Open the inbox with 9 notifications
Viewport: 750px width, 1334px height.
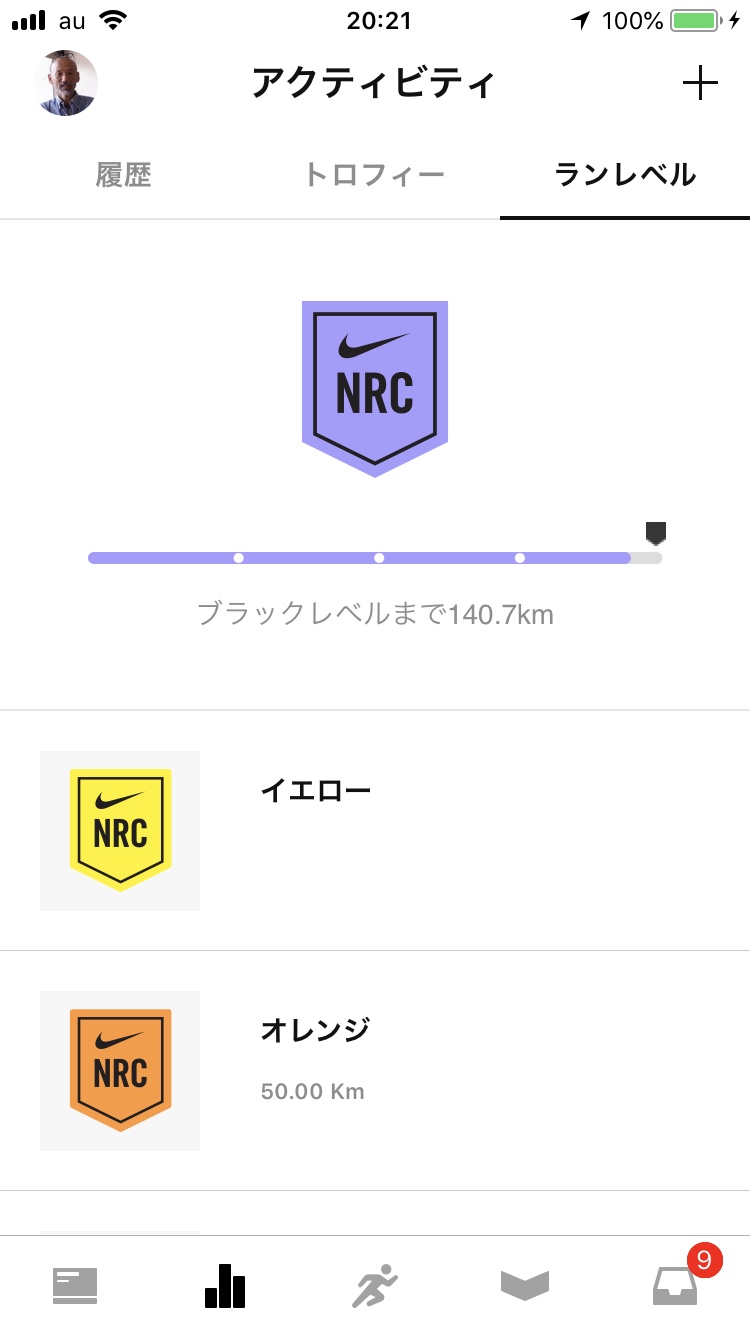pos(676,1286)
